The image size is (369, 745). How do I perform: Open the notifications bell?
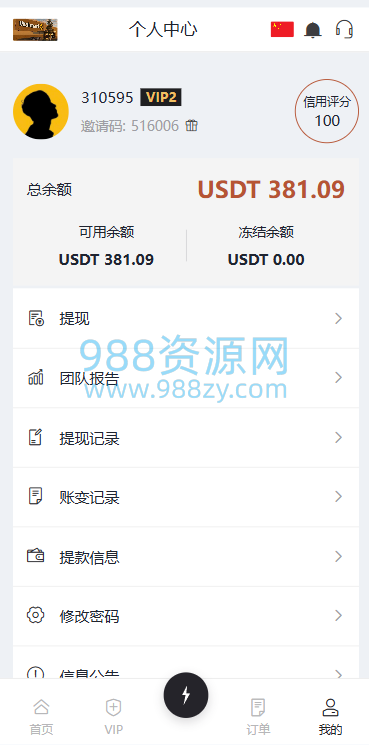coord(313,29)
